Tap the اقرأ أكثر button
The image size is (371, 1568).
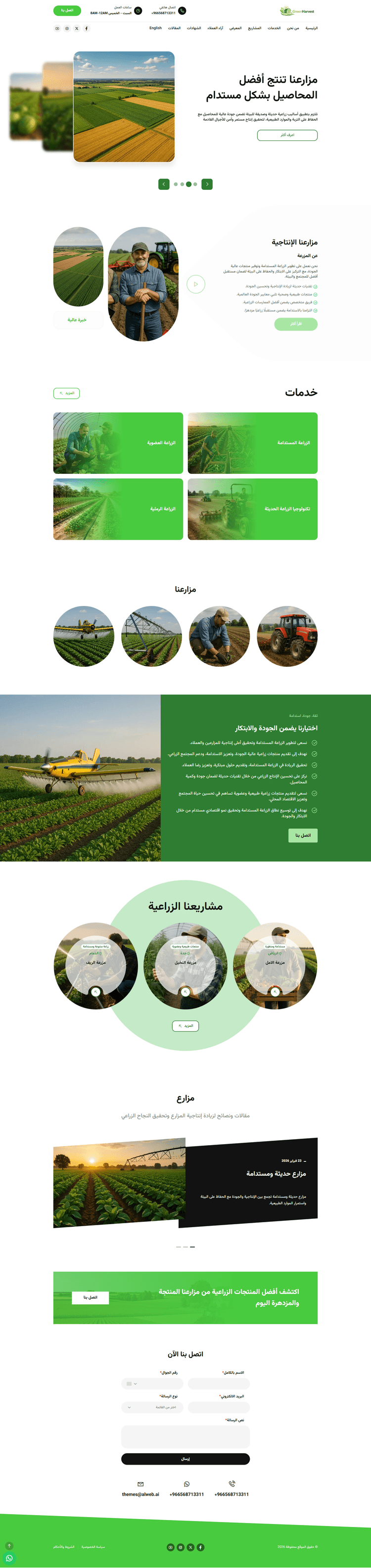[x=295, y=324]
